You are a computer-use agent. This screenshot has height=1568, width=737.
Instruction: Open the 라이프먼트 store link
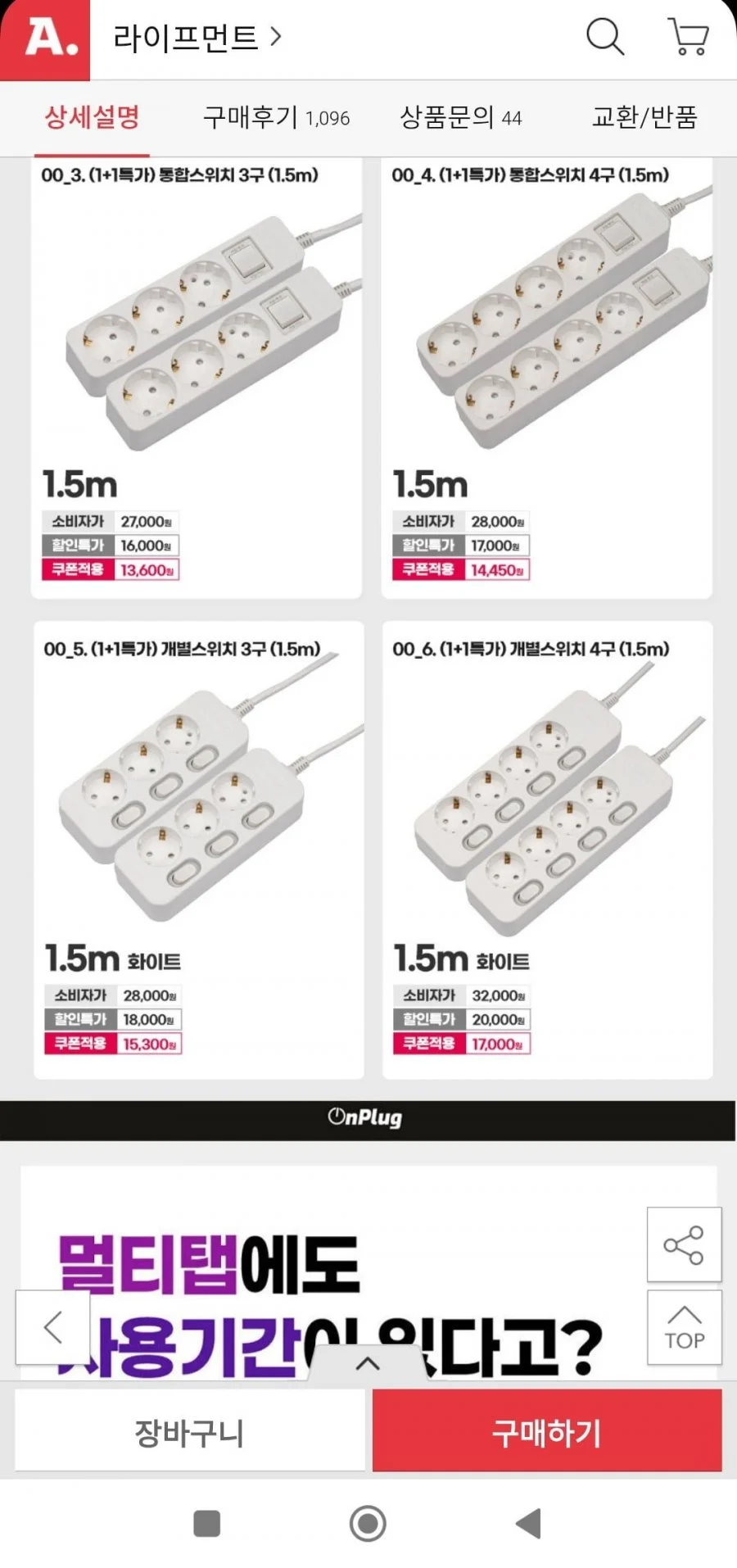coord(197,38)
